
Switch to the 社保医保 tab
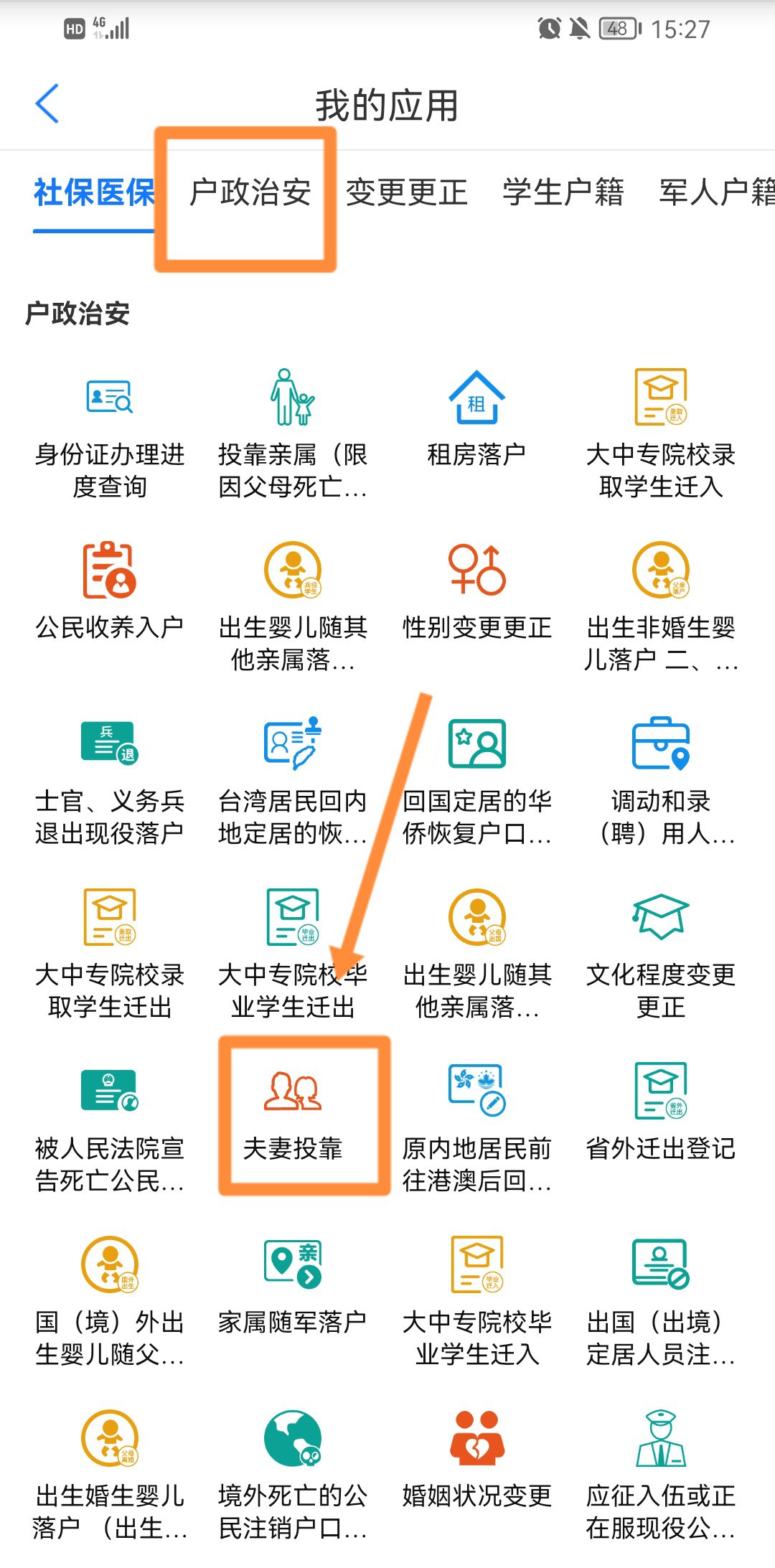(94, 193)
